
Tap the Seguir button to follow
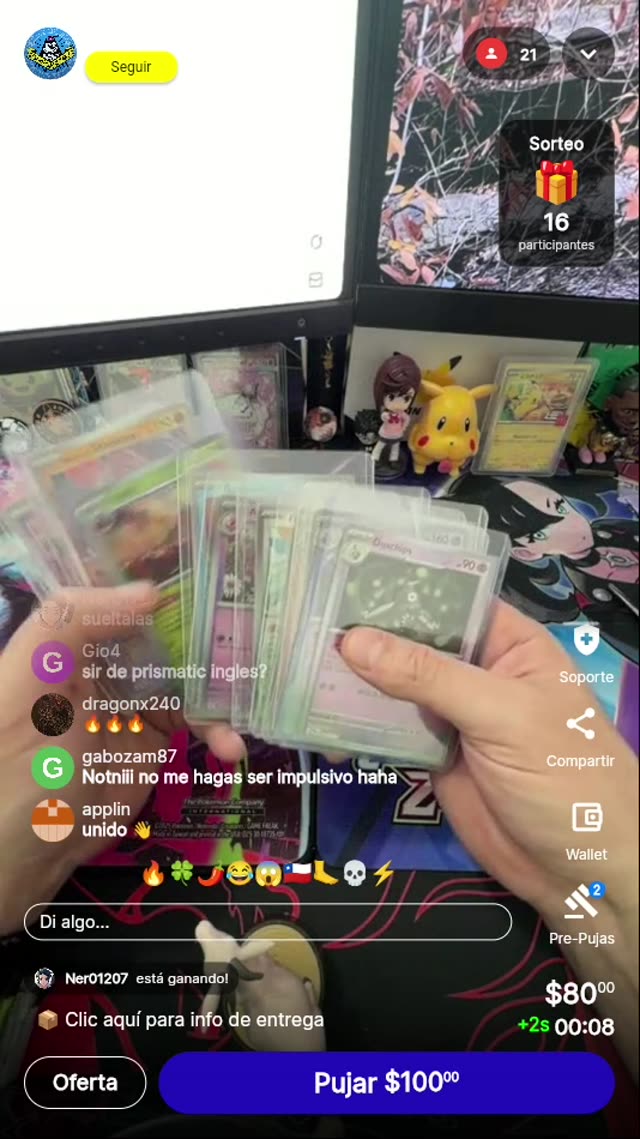coord(131,67)
